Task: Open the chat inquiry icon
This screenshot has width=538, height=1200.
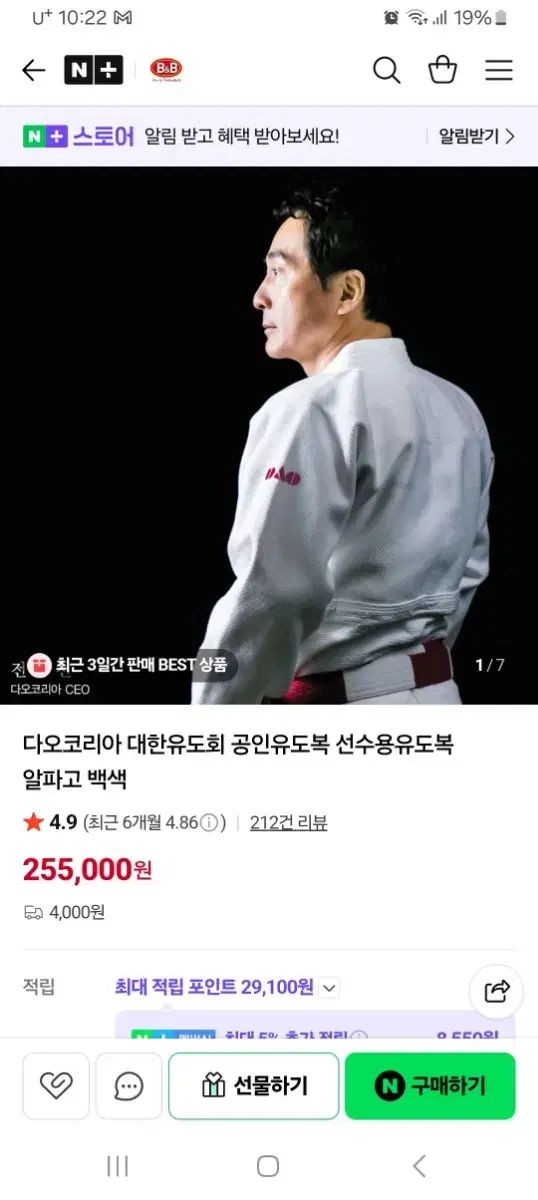Action: (x=128, y=1086)
